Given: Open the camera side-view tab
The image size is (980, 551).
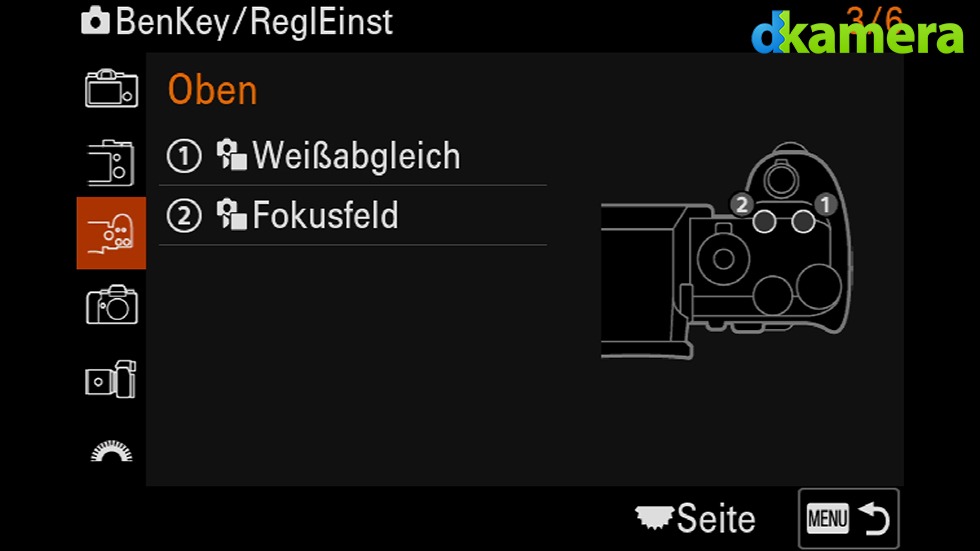Looking at the screenshot, I should pyautogui.click(x=111, y=378).
